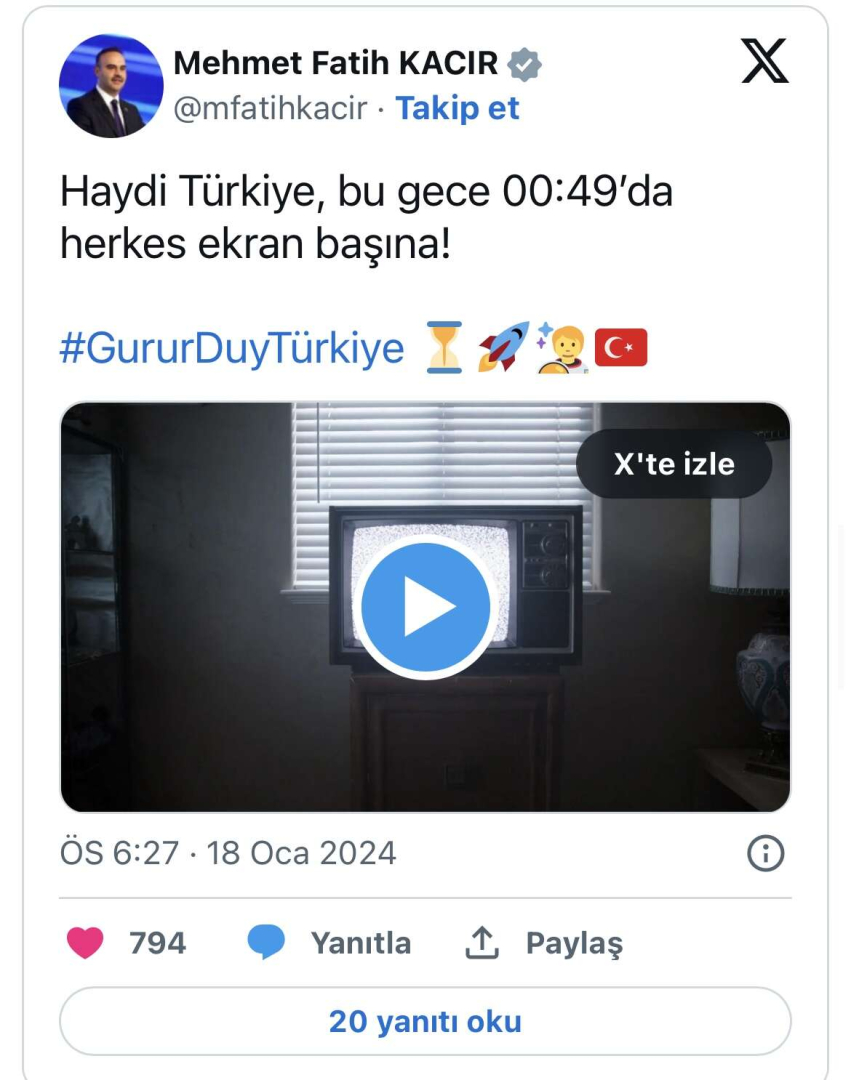
Task: Open the tweet date ÖS 6:27 · 18 Oca 2024
Action: click(228, 853)
